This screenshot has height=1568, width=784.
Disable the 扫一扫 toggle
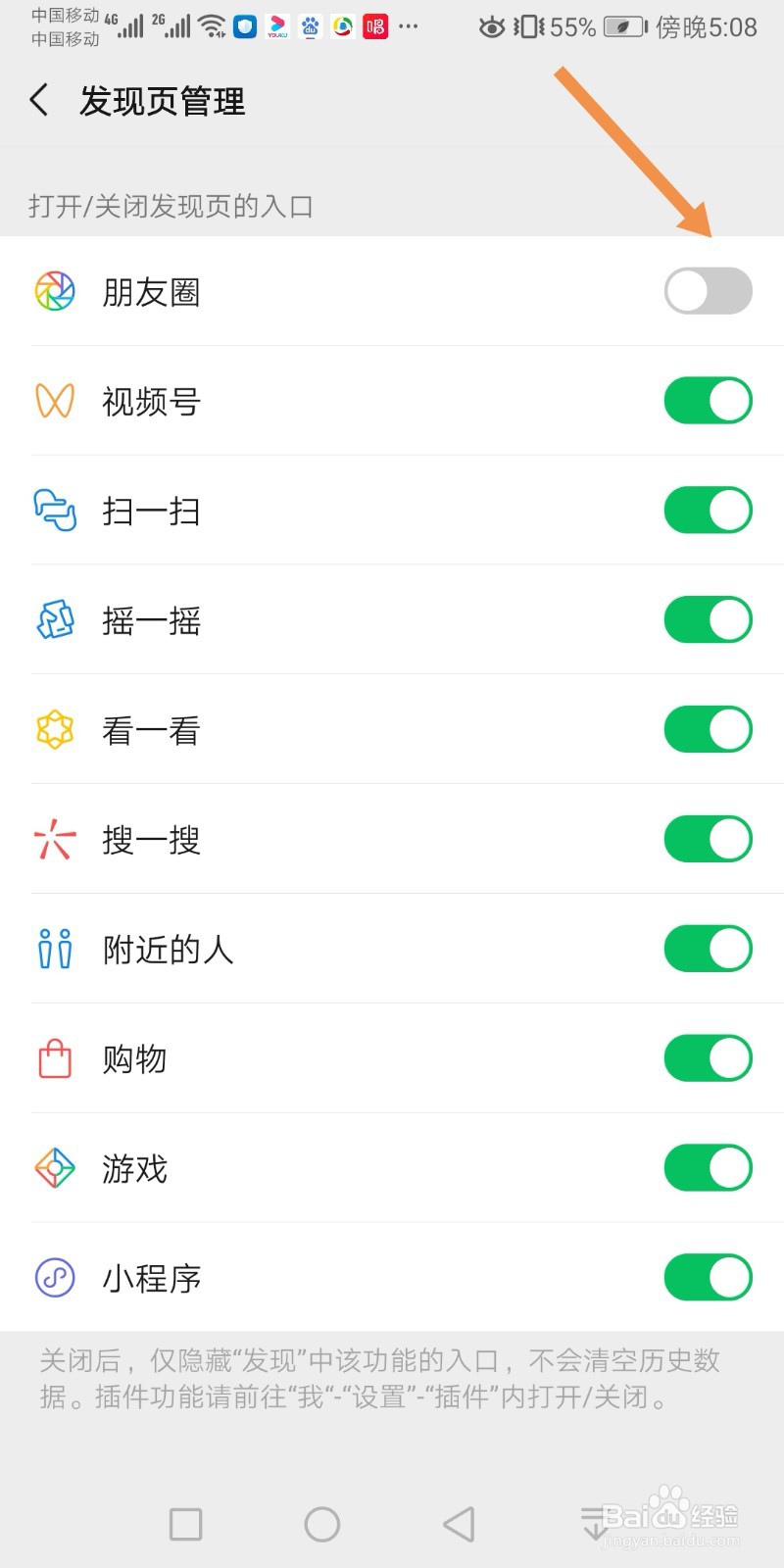pyautogui.click(x=709, y=511)
